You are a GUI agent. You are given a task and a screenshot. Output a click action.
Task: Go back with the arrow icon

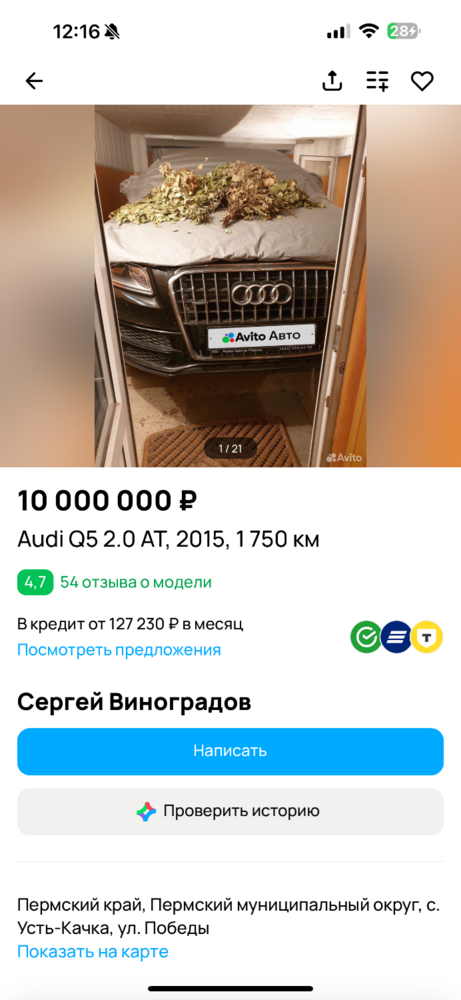[x=34, y=80]
